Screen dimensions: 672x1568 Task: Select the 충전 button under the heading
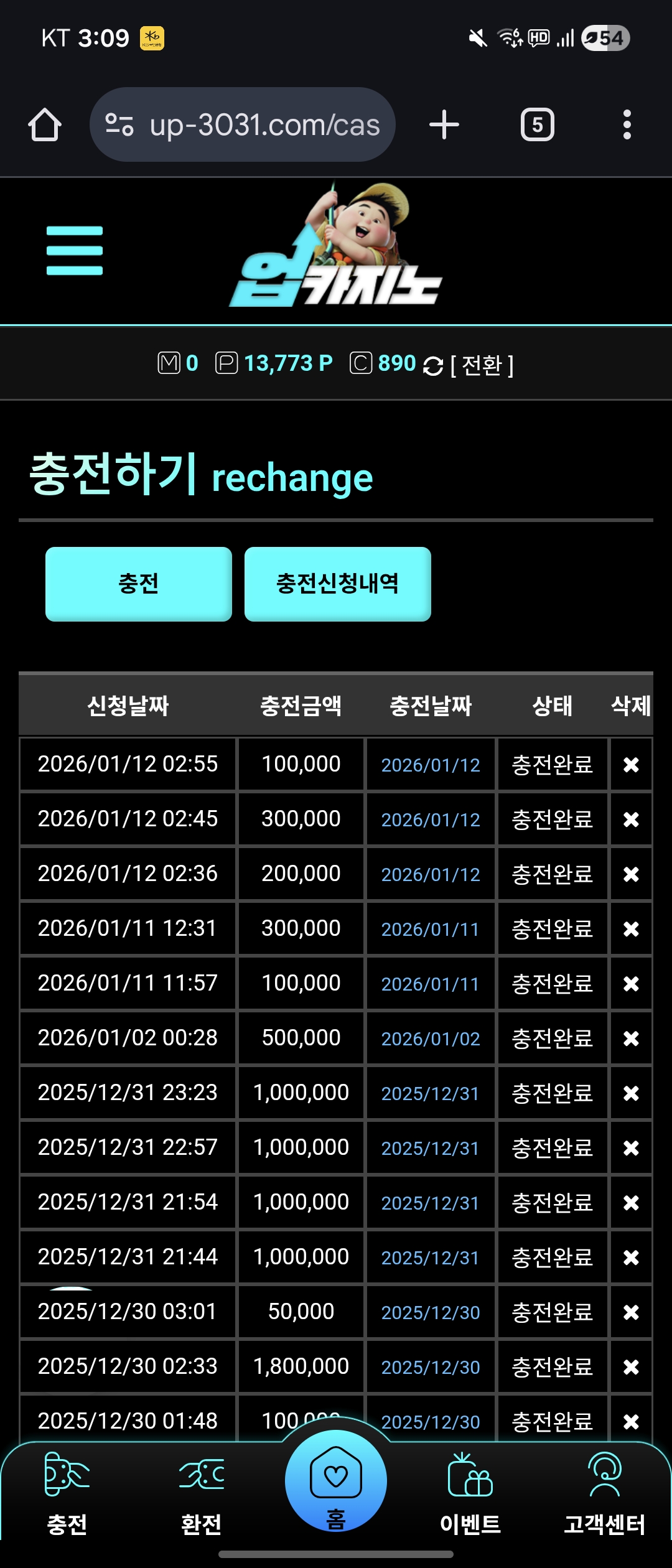[139, 584]
